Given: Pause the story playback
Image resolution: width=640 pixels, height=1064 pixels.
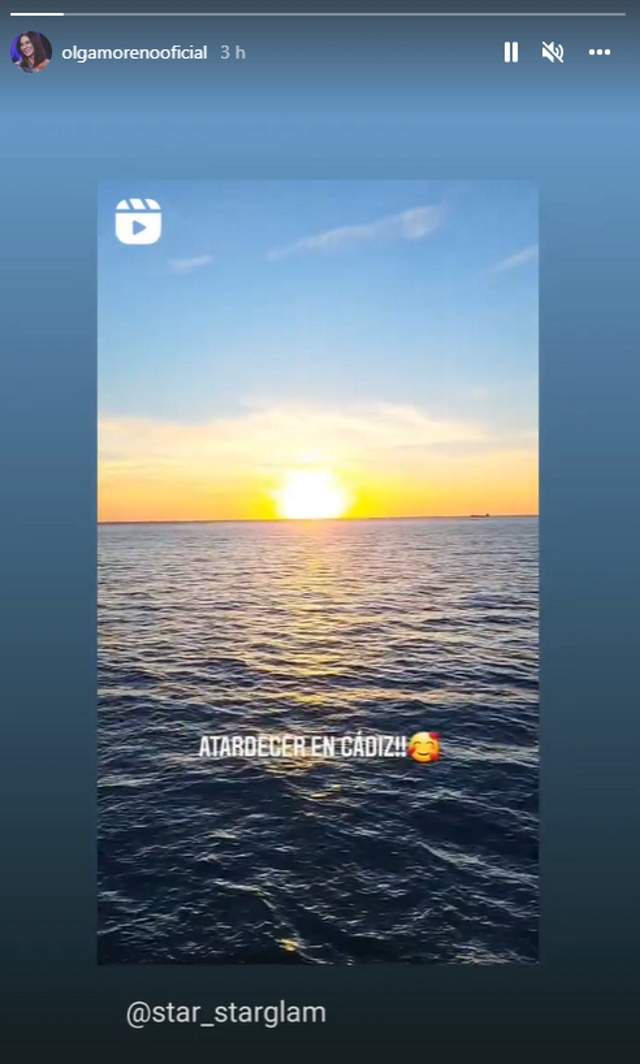Looking at the screenshot, I should point(511,52).
